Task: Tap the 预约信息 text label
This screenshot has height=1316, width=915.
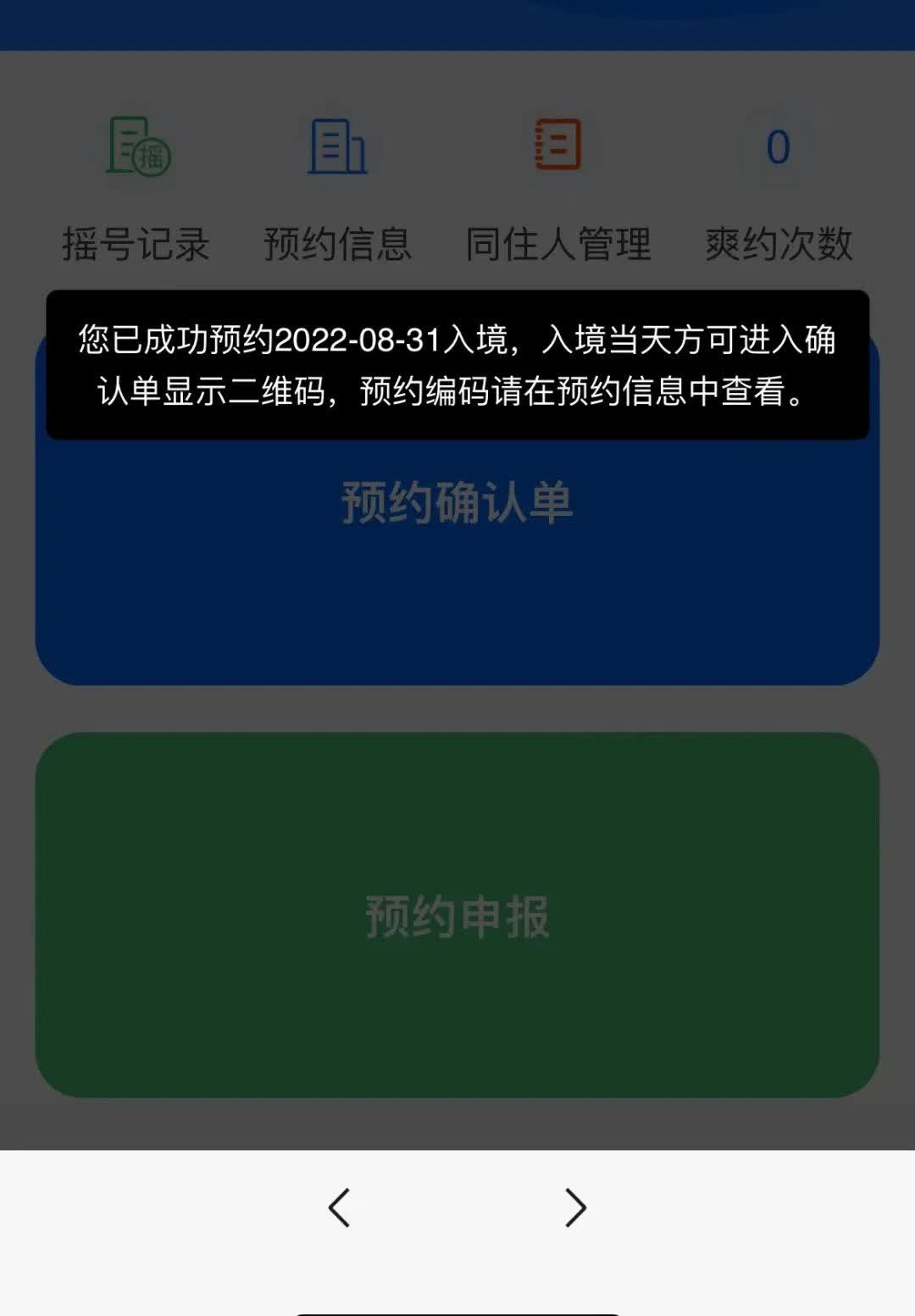Action: point(339,244)
